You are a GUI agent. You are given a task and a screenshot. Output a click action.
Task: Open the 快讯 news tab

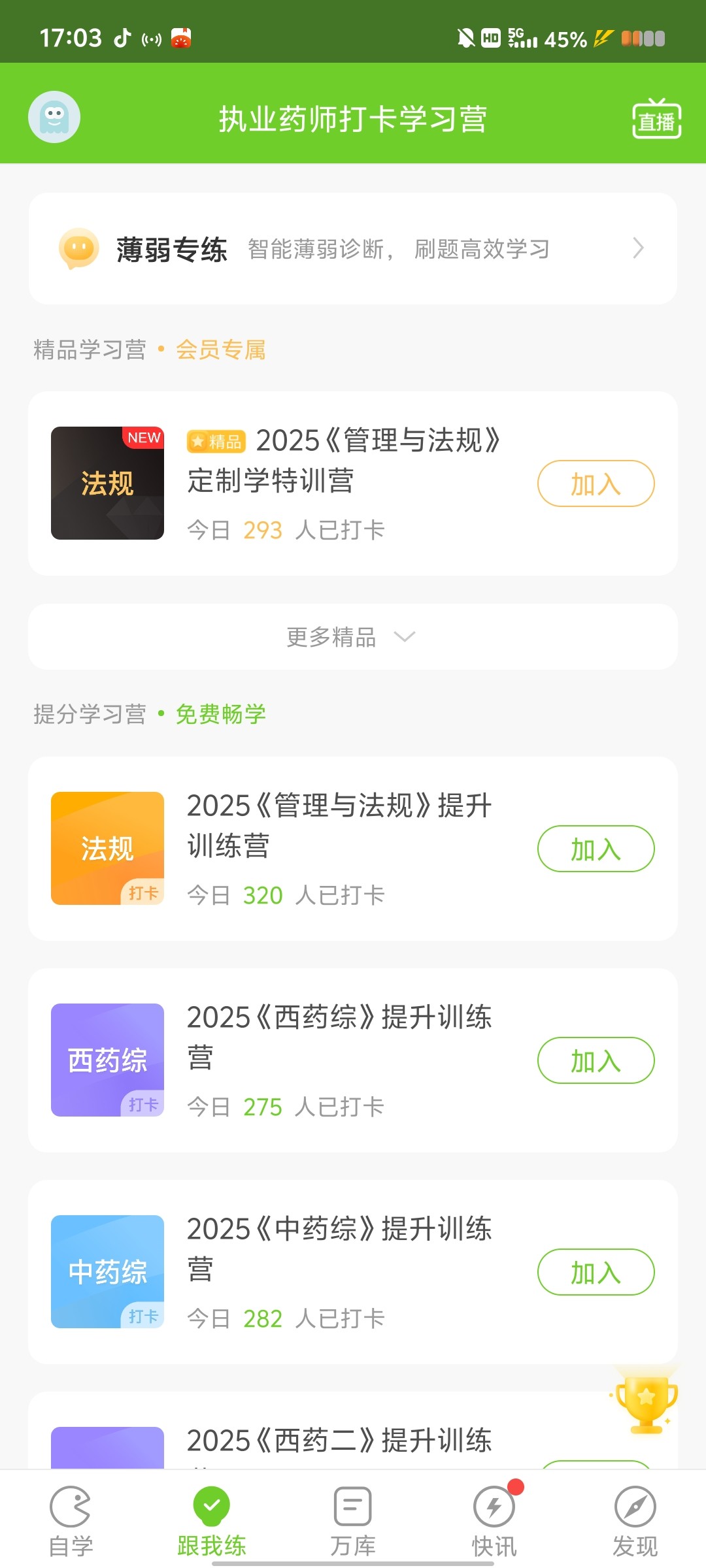click(494, 1521)
